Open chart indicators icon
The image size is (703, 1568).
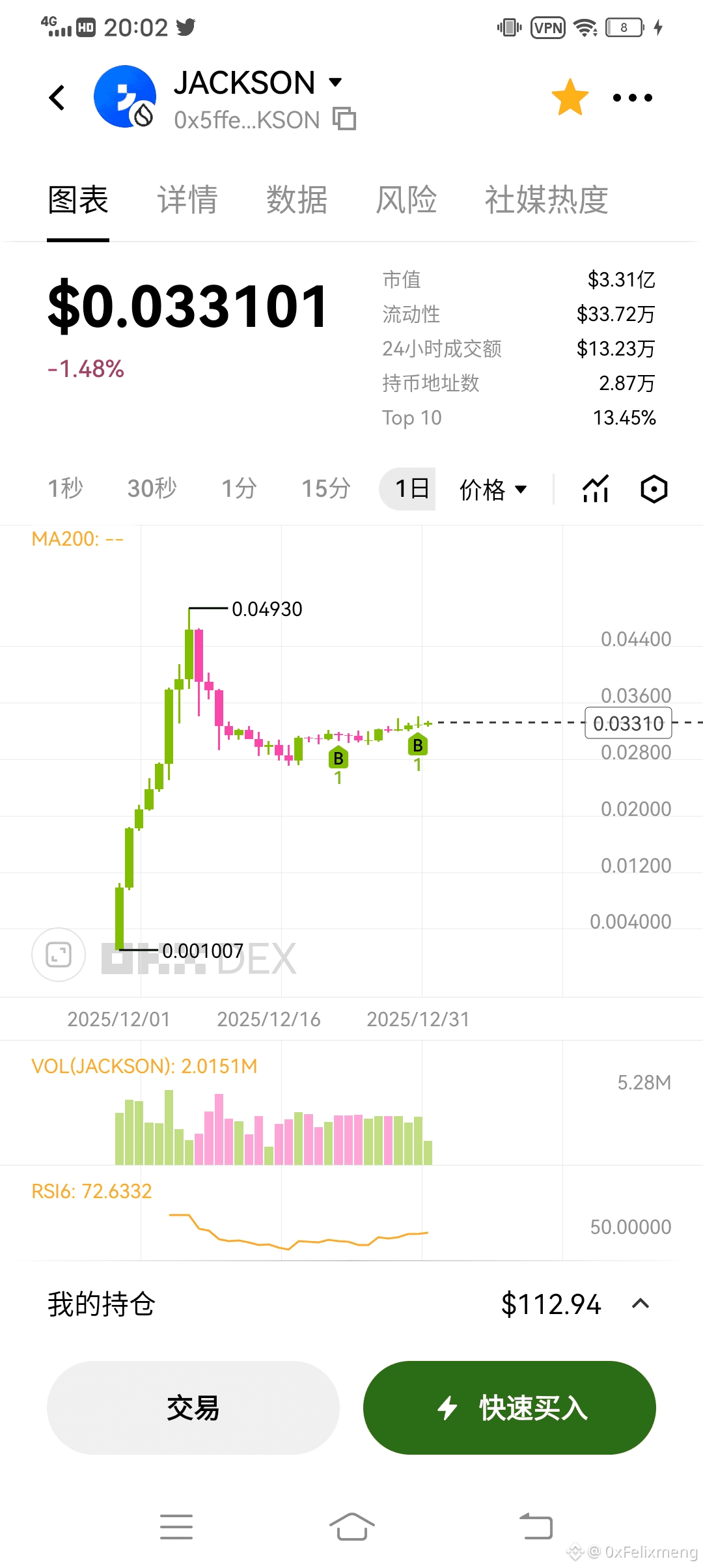click(x=596, y=489)
